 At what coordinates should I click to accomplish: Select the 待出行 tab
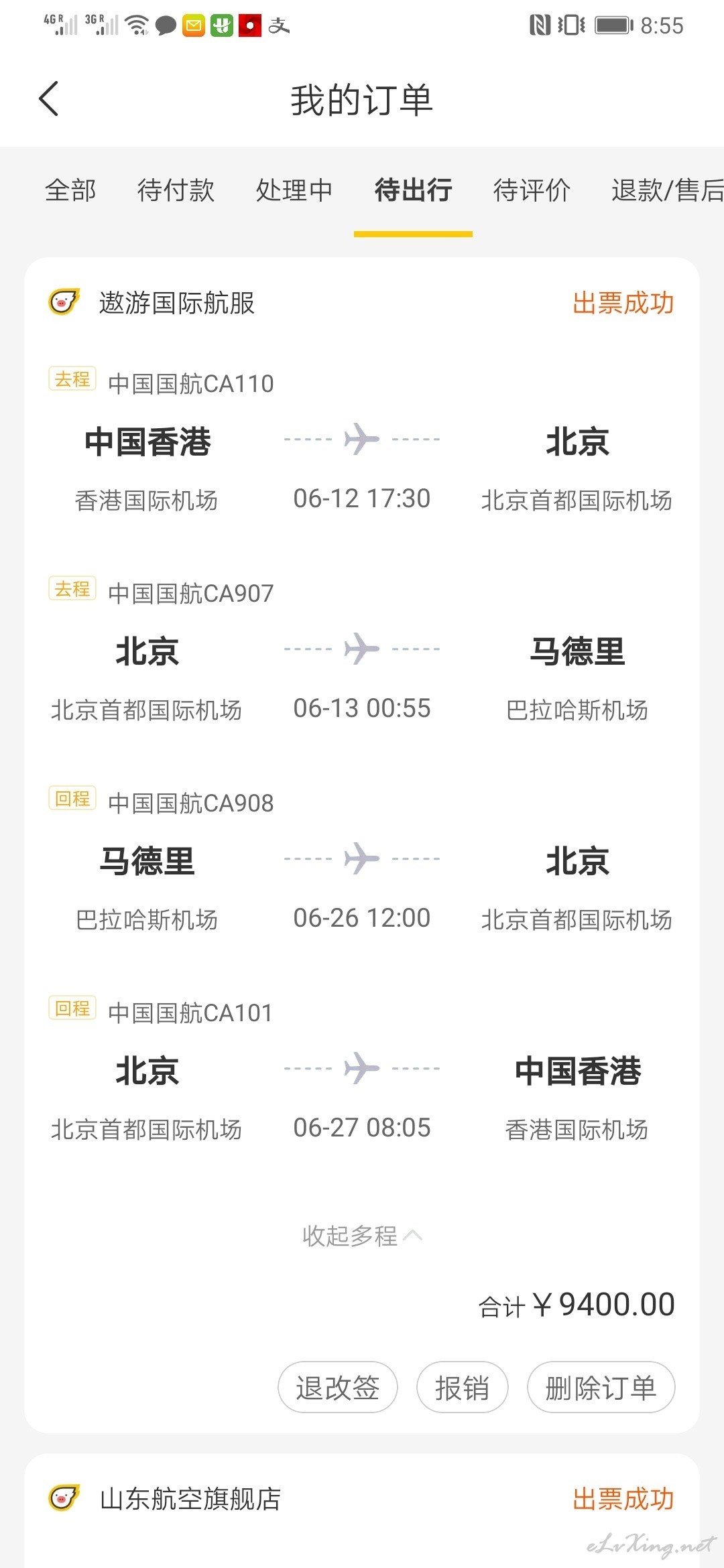coord(413,190)
